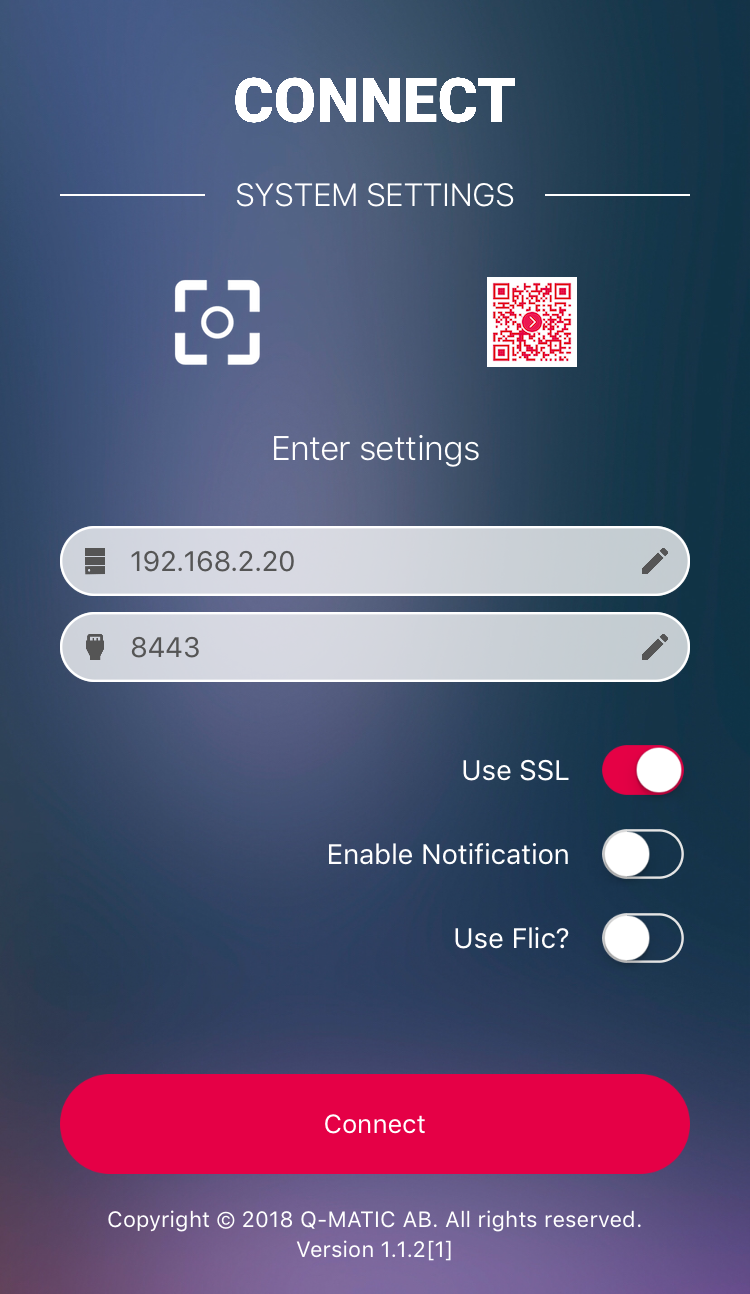Viewport: 750px width, 1294px height.
Task: Edit the 192.168.2.20 address field
Action: tap(375, 561)
